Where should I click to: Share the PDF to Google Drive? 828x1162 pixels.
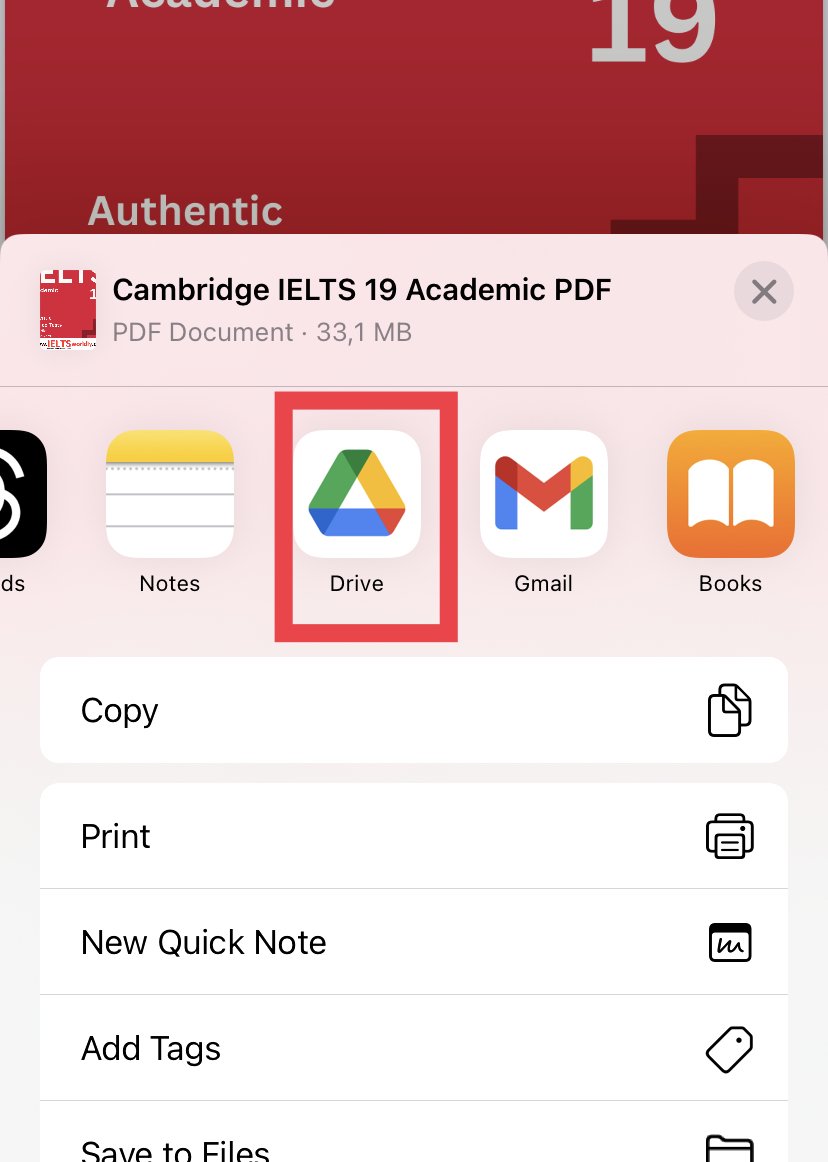click(x=357, y=494)
